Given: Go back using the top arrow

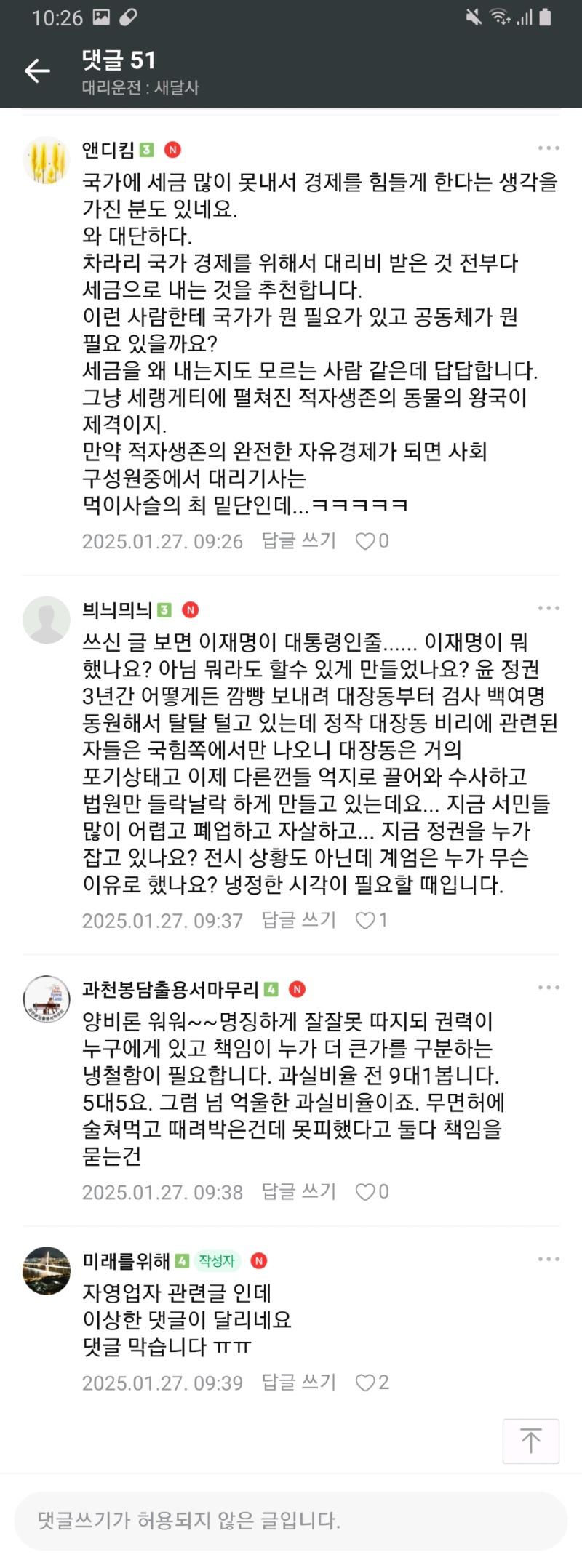Looking at the screenshot, I should pos(37,71).
